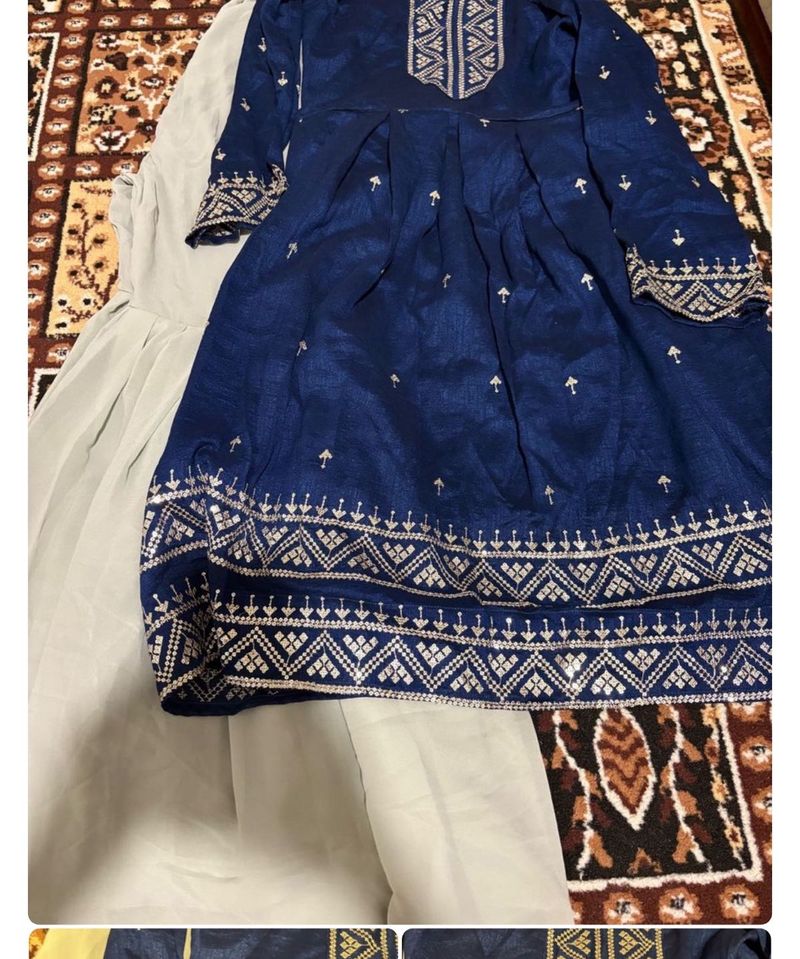Open the lower-left dress photo tile
The width and height of the screenshot is (800, 959).
tap(212, 944)
